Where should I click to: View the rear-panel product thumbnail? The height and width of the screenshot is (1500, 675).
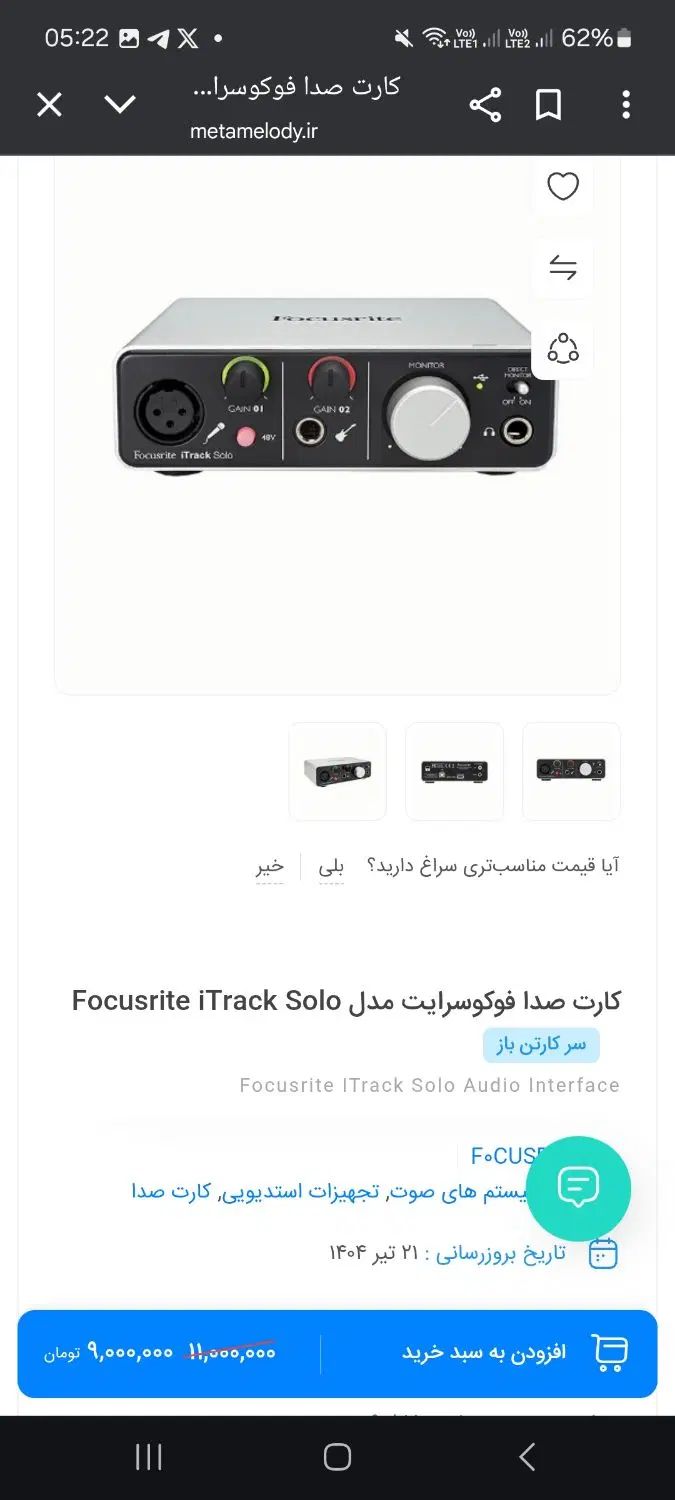455,771
